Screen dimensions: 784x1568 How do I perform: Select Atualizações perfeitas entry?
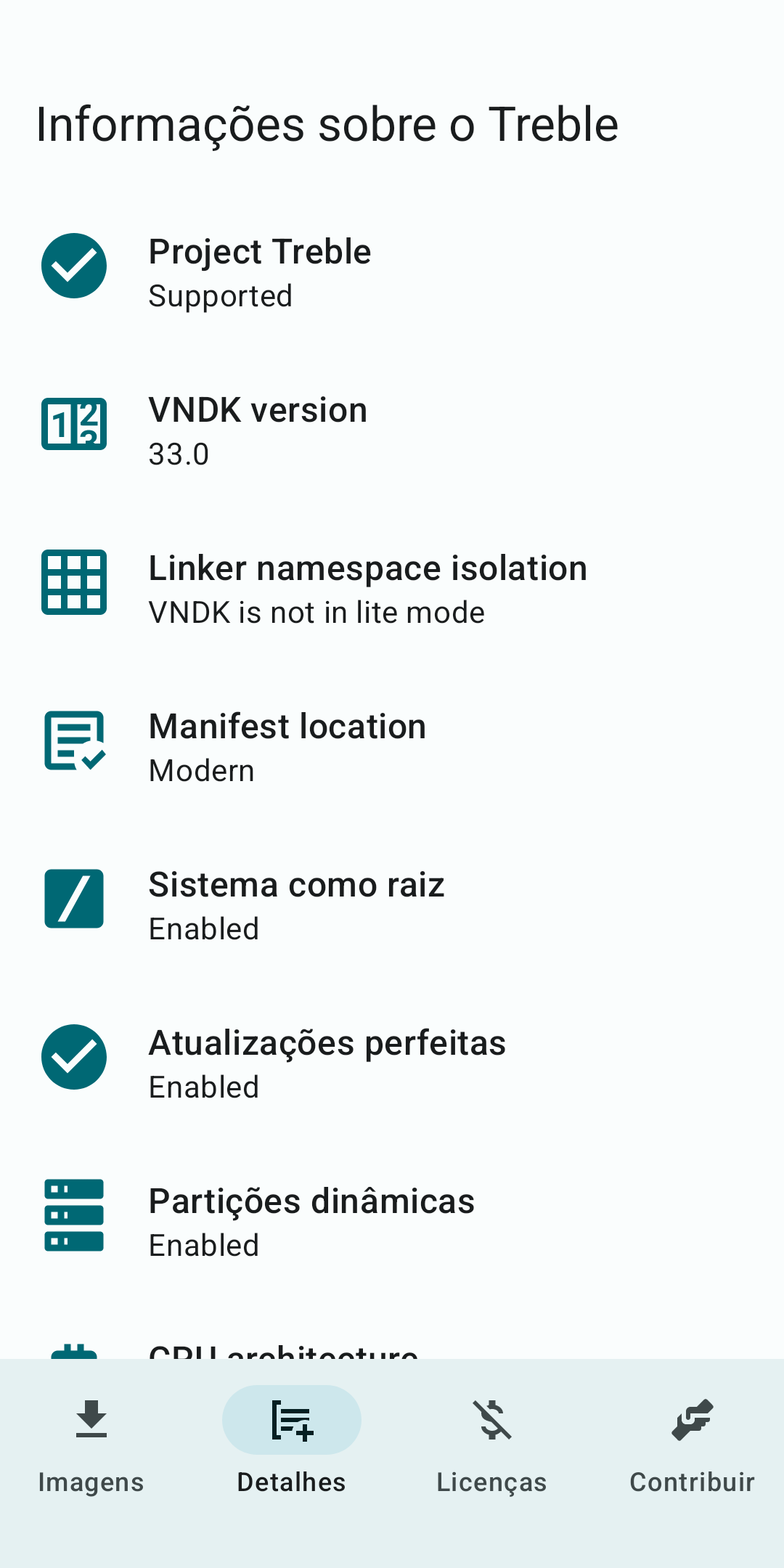pos(392,1063)
